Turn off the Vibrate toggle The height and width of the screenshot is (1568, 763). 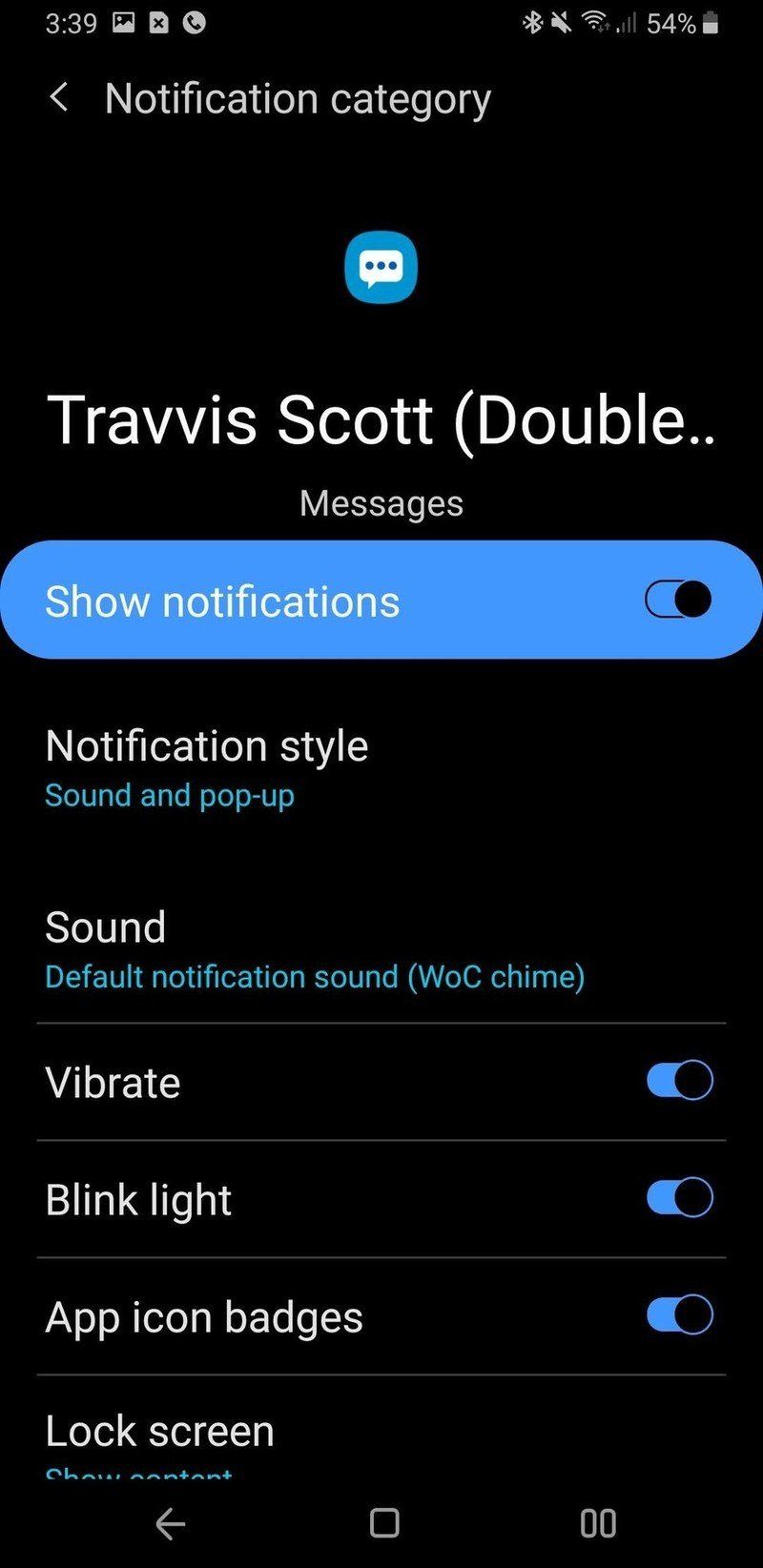[678, 1080]
